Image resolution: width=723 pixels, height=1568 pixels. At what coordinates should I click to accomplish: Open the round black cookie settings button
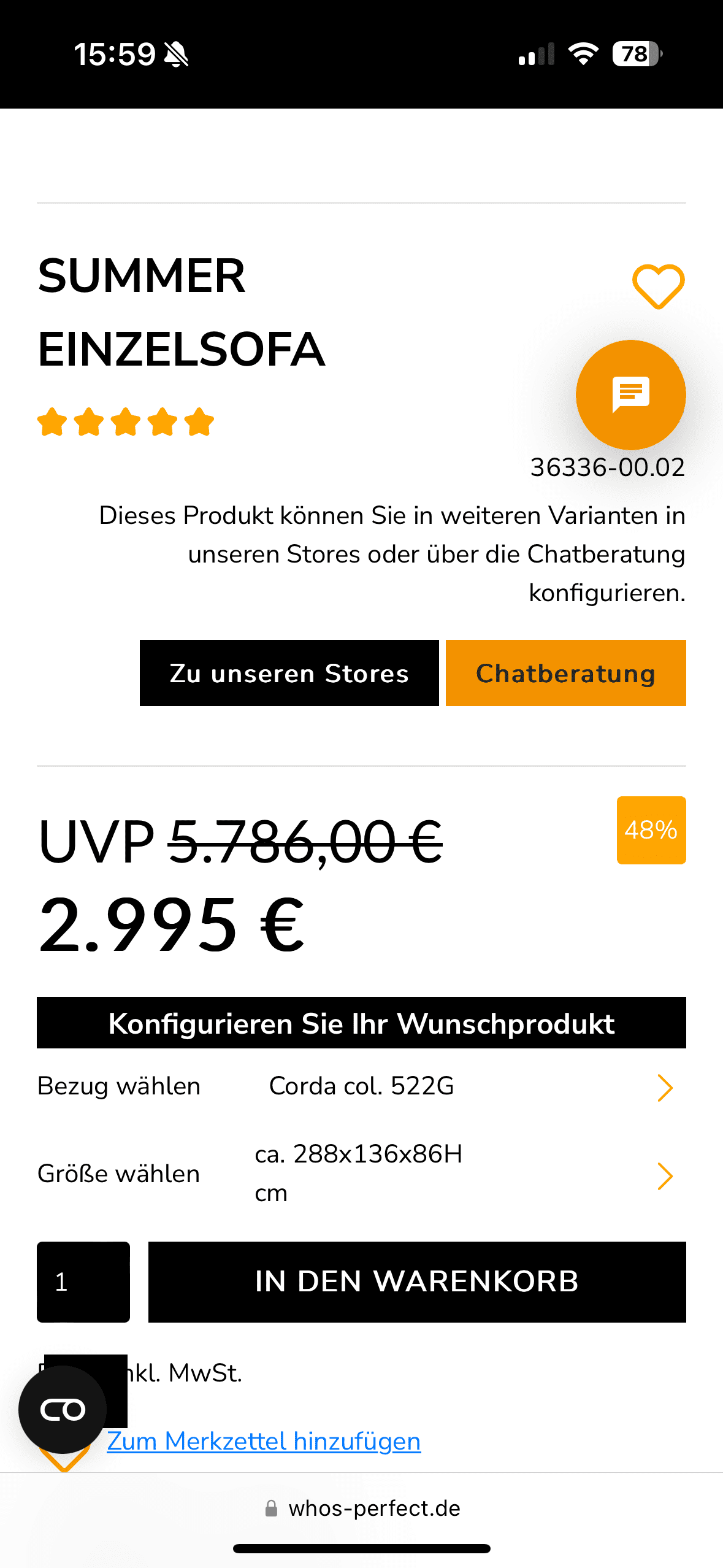click(63, 1410)
